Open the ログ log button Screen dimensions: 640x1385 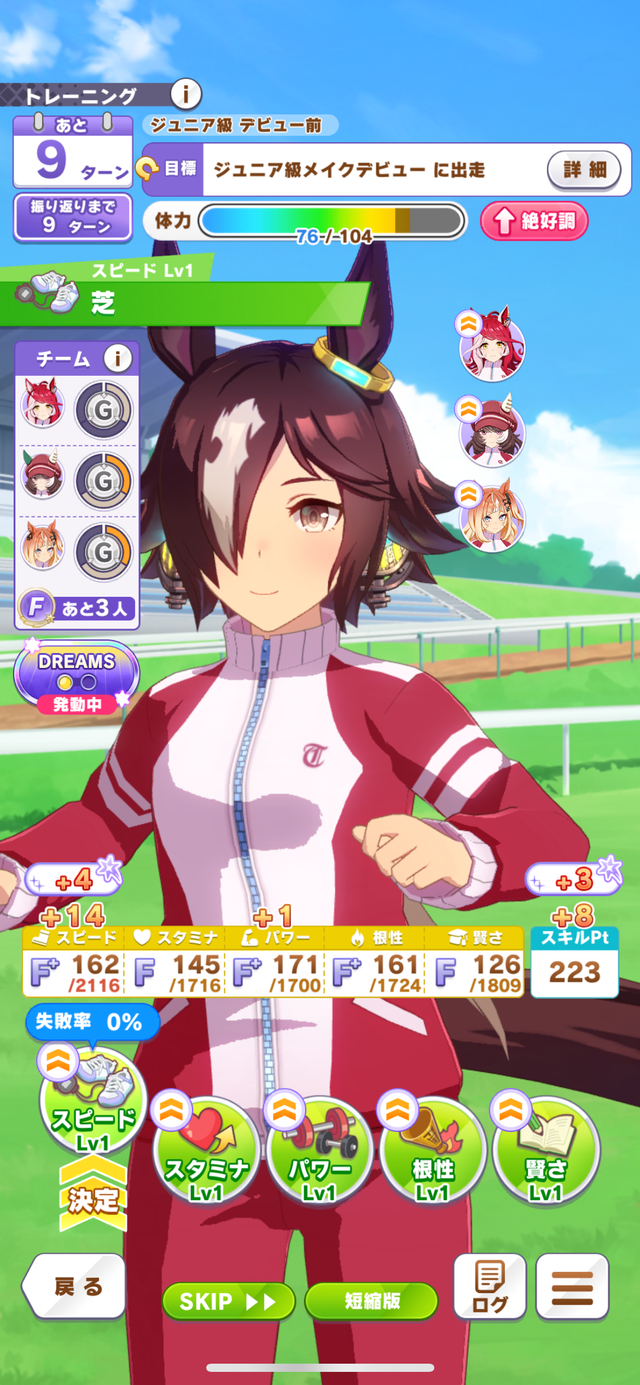click(489, 1286)
